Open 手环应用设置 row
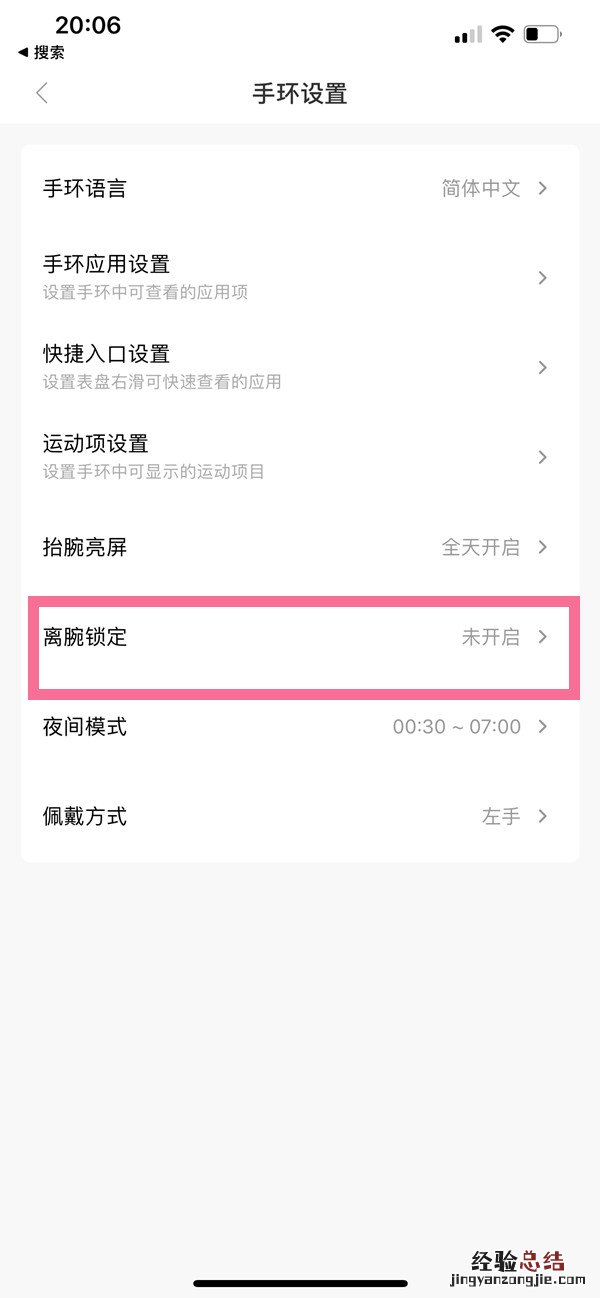The width and height of the screenshot is (600, 1298). 300,277
